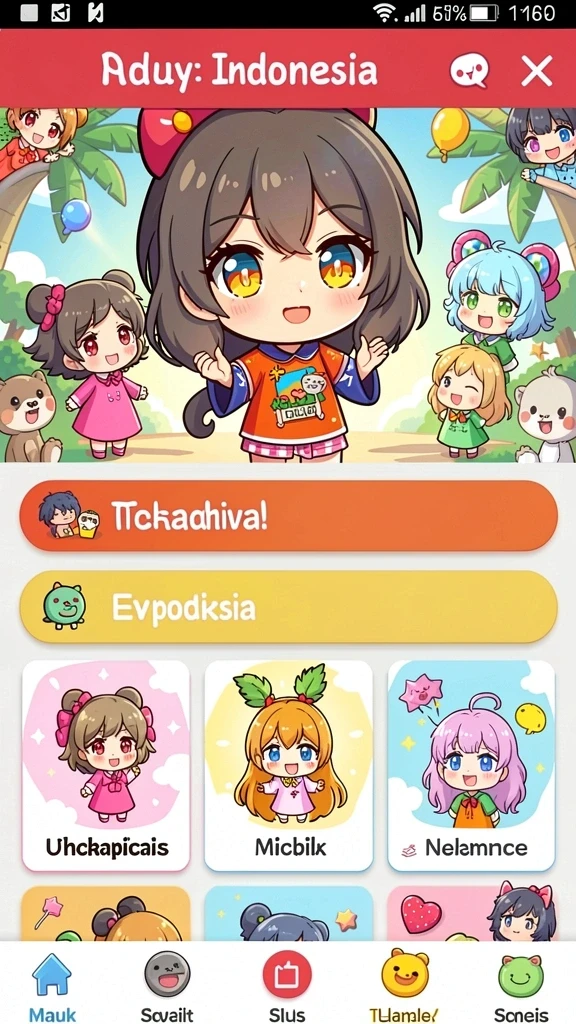This screenshot has width=576, height=1024.
Task: Open the Slus tab
Action: point(287,987)
